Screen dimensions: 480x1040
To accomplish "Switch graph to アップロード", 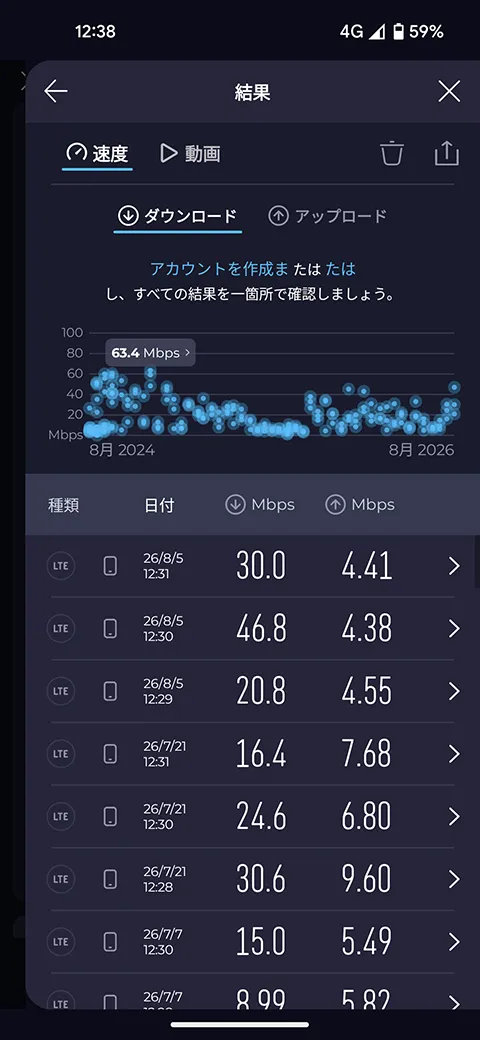I will click(327, 216).
